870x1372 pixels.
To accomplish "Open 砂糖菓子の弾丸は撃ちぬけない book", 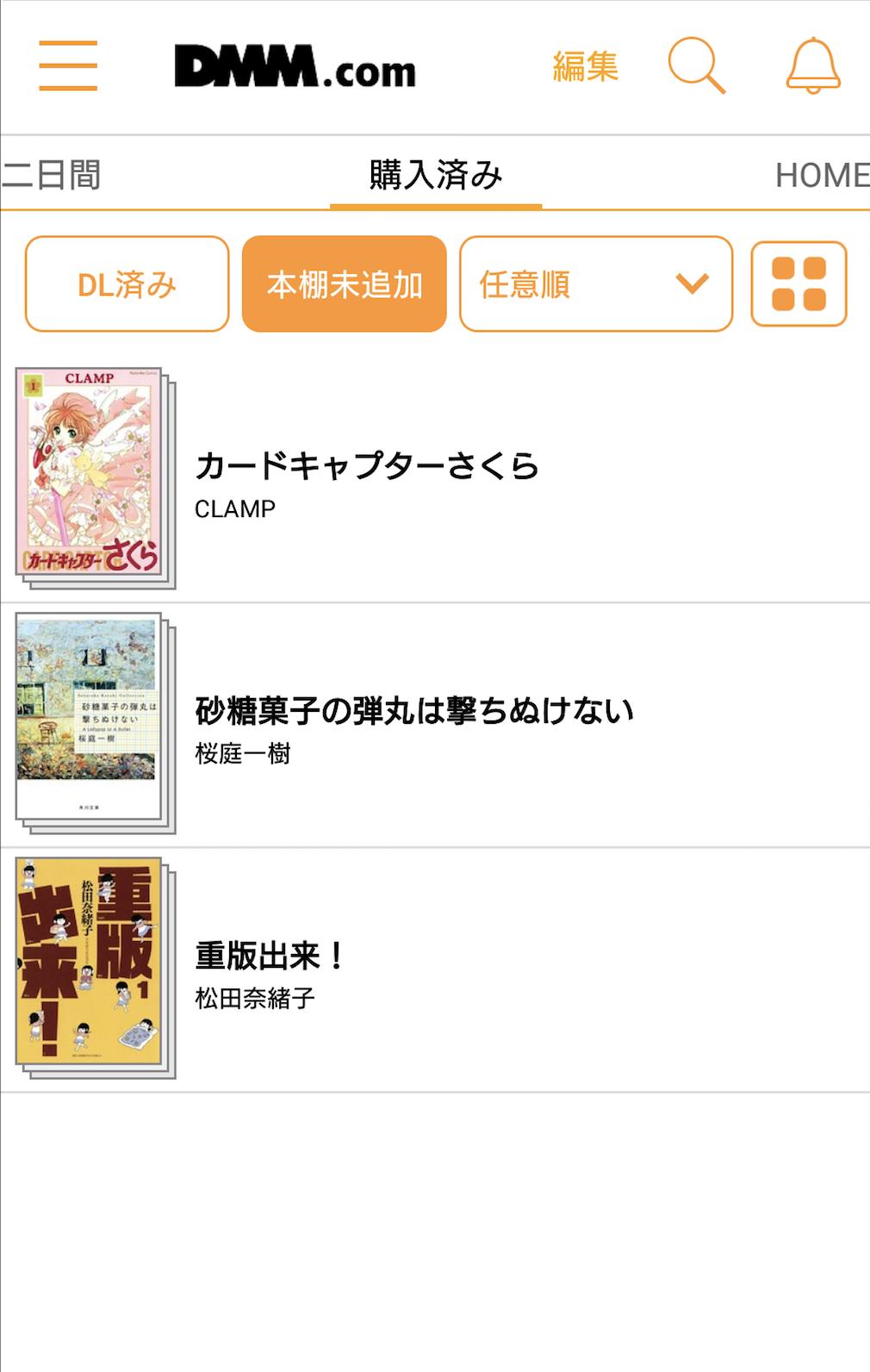I will (x=413, y=724).
